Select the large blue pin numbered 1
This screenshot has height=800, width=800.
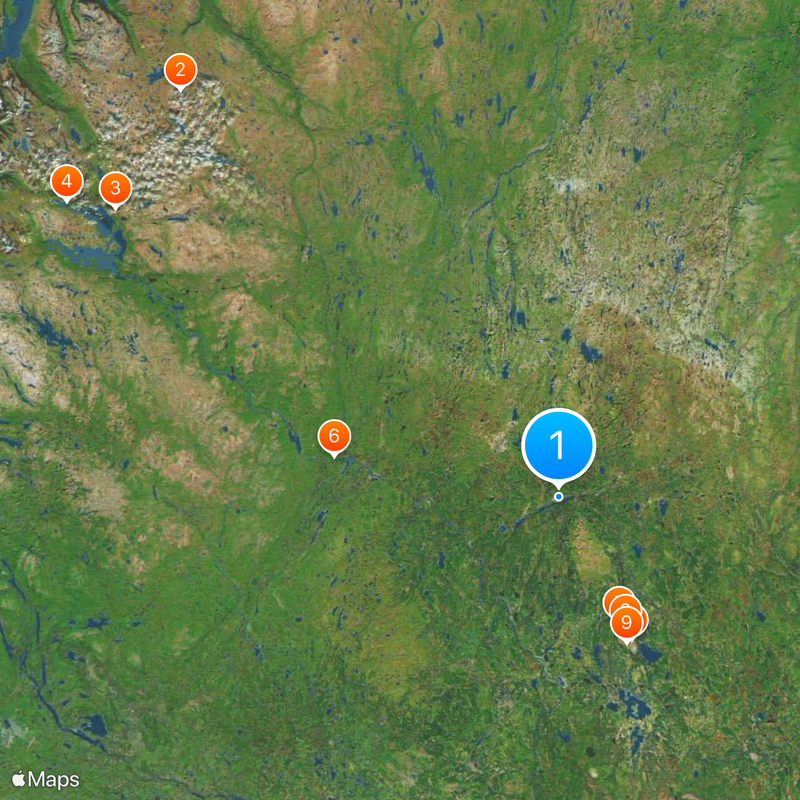tap(559, 445)
